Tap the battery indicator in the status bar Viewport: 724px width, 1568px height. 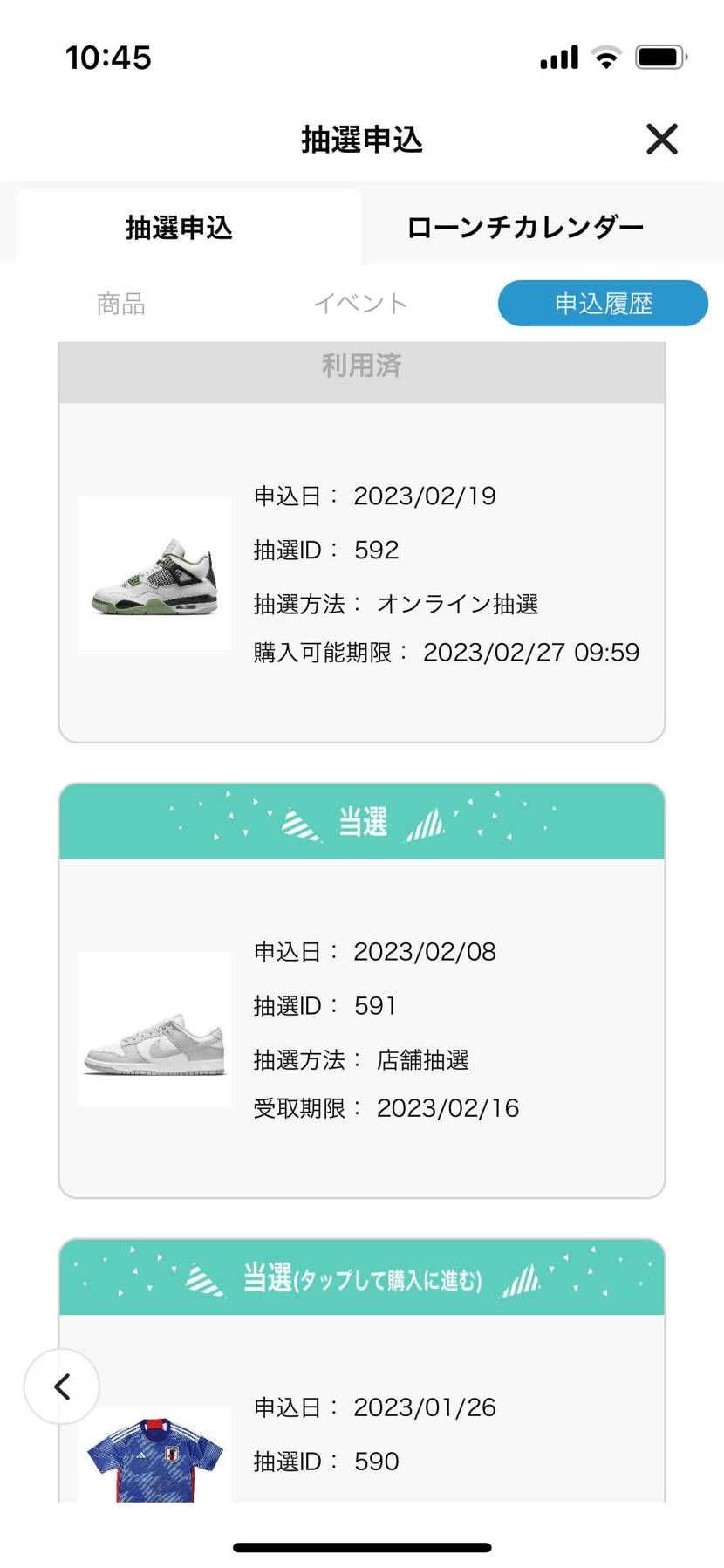[660, 56]
